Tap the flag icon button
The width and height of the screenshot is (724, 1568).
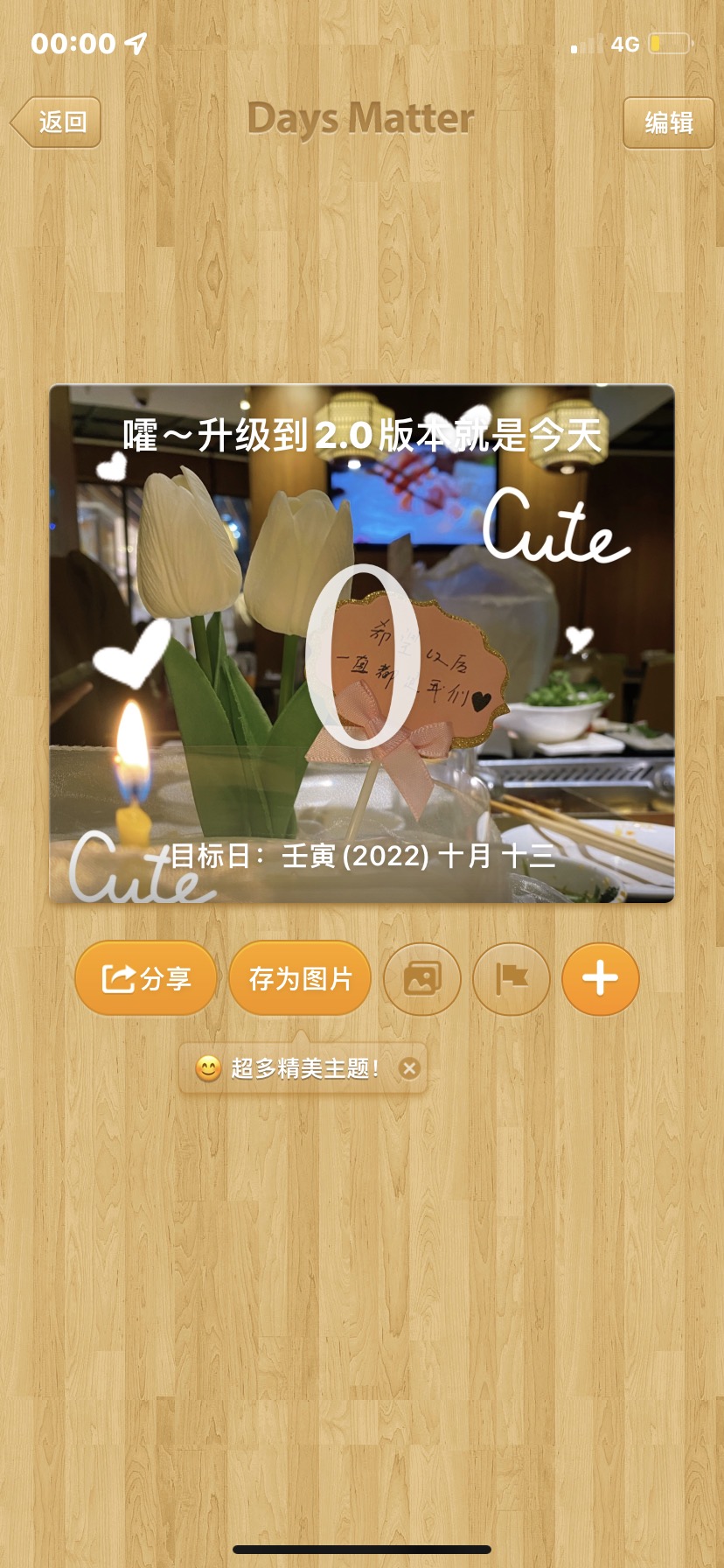pos(512,978)
